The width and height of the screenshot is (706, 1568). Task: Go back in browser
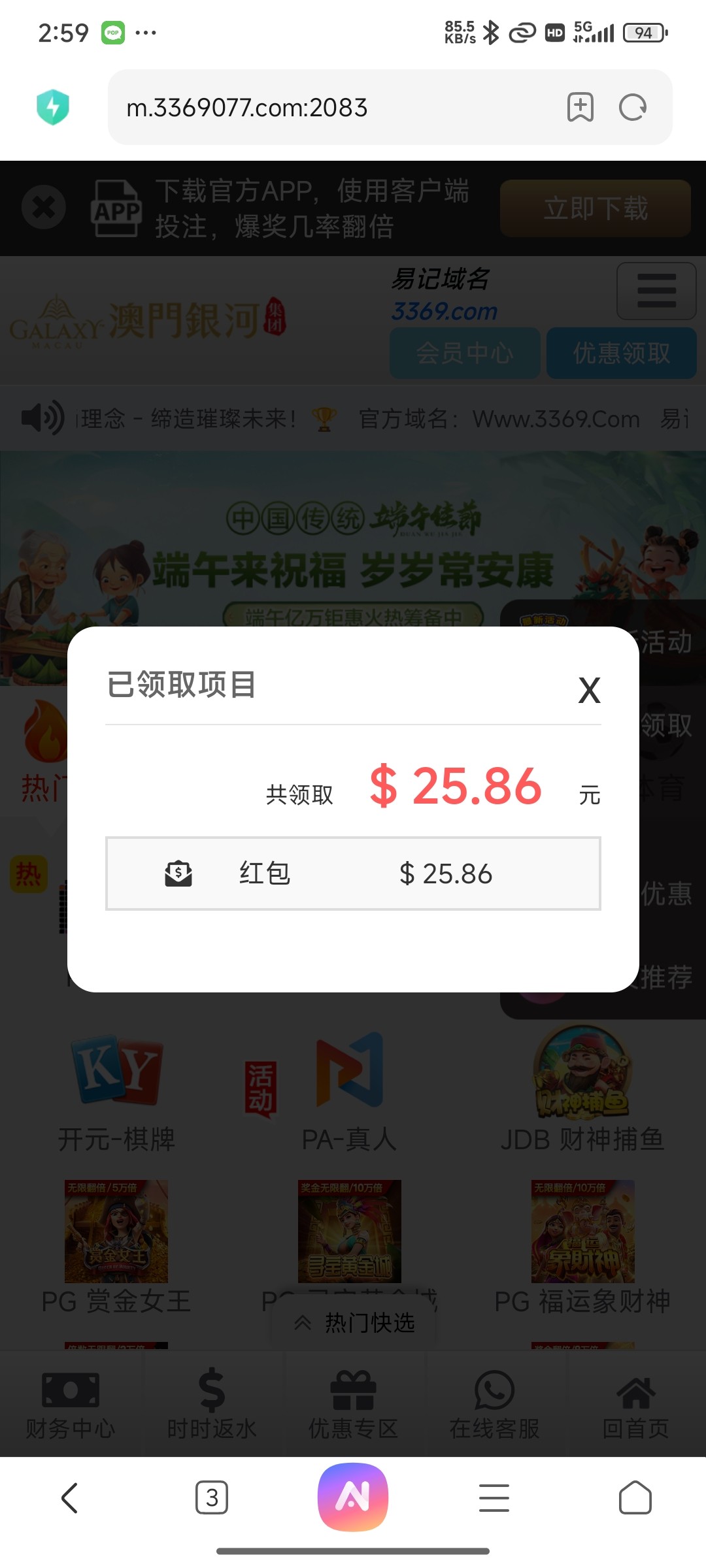point(70,1497)
